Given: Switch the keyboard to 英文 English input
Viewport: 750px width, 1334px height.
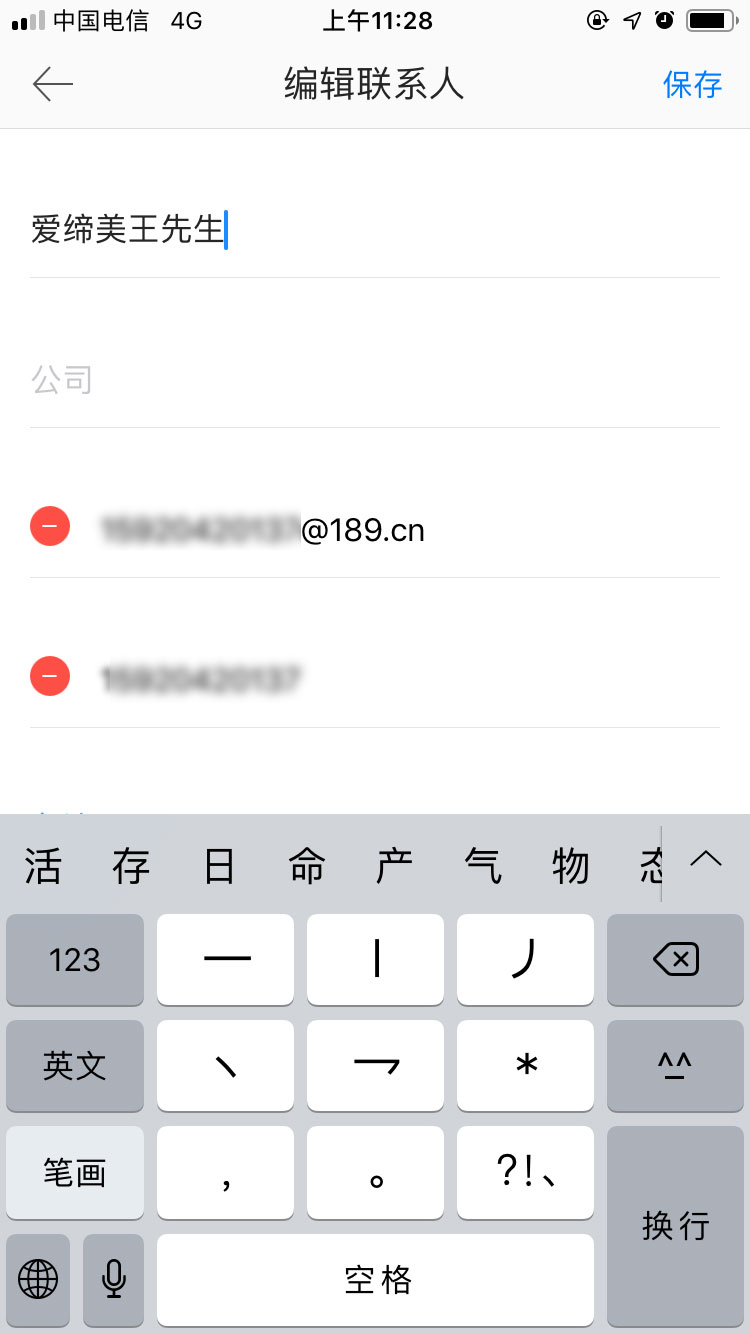Looking at the screenshot, I should tap(75, 1066).
